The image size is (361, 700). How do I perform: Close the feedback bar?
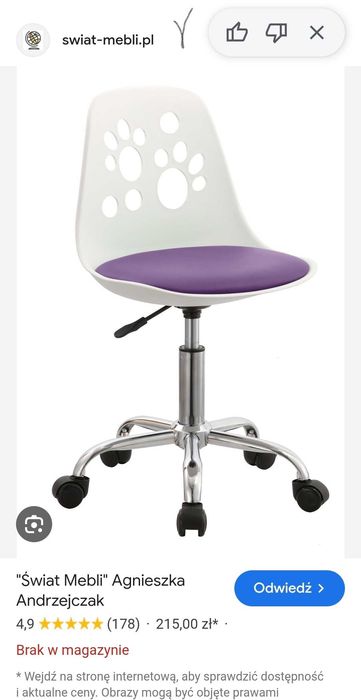[x=317, y=33]
